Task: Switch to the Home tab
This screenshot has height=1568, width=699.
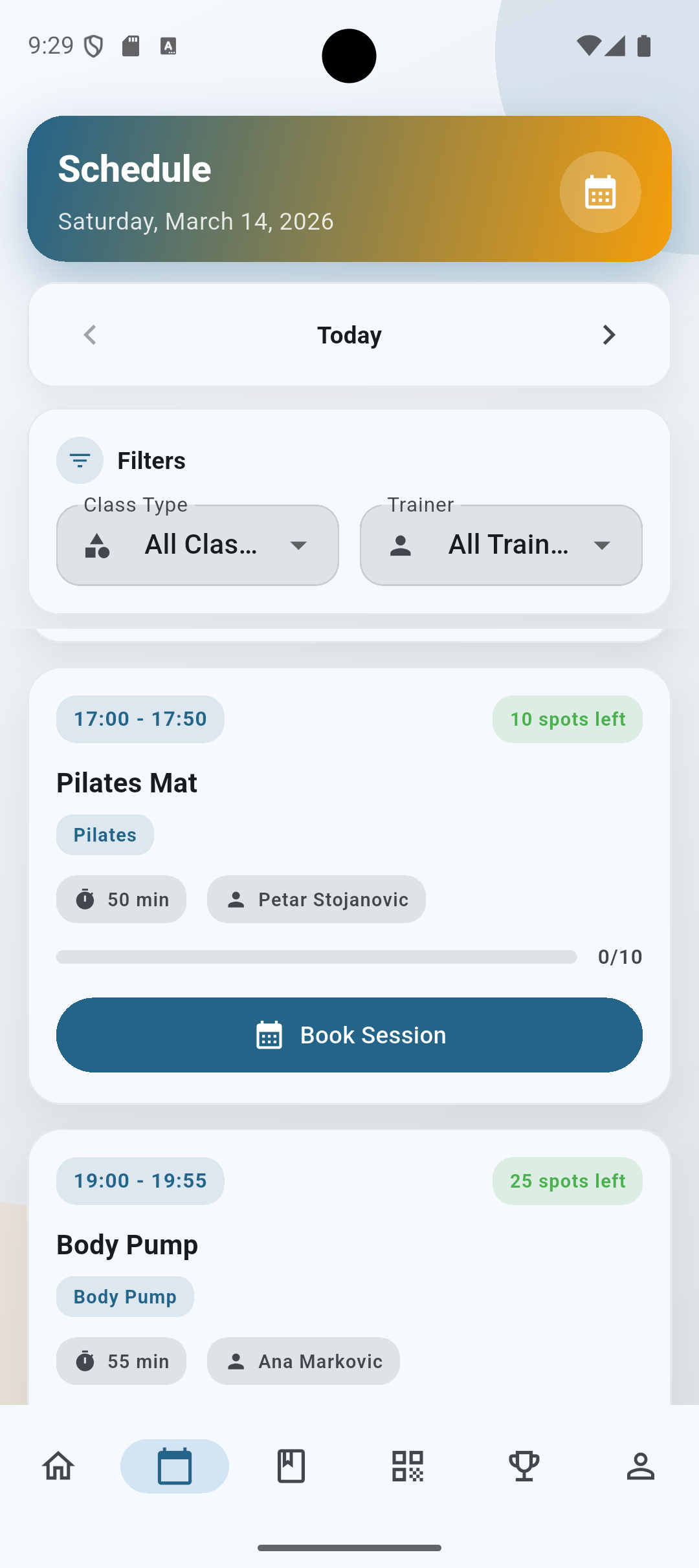Action: [58, 1466]
